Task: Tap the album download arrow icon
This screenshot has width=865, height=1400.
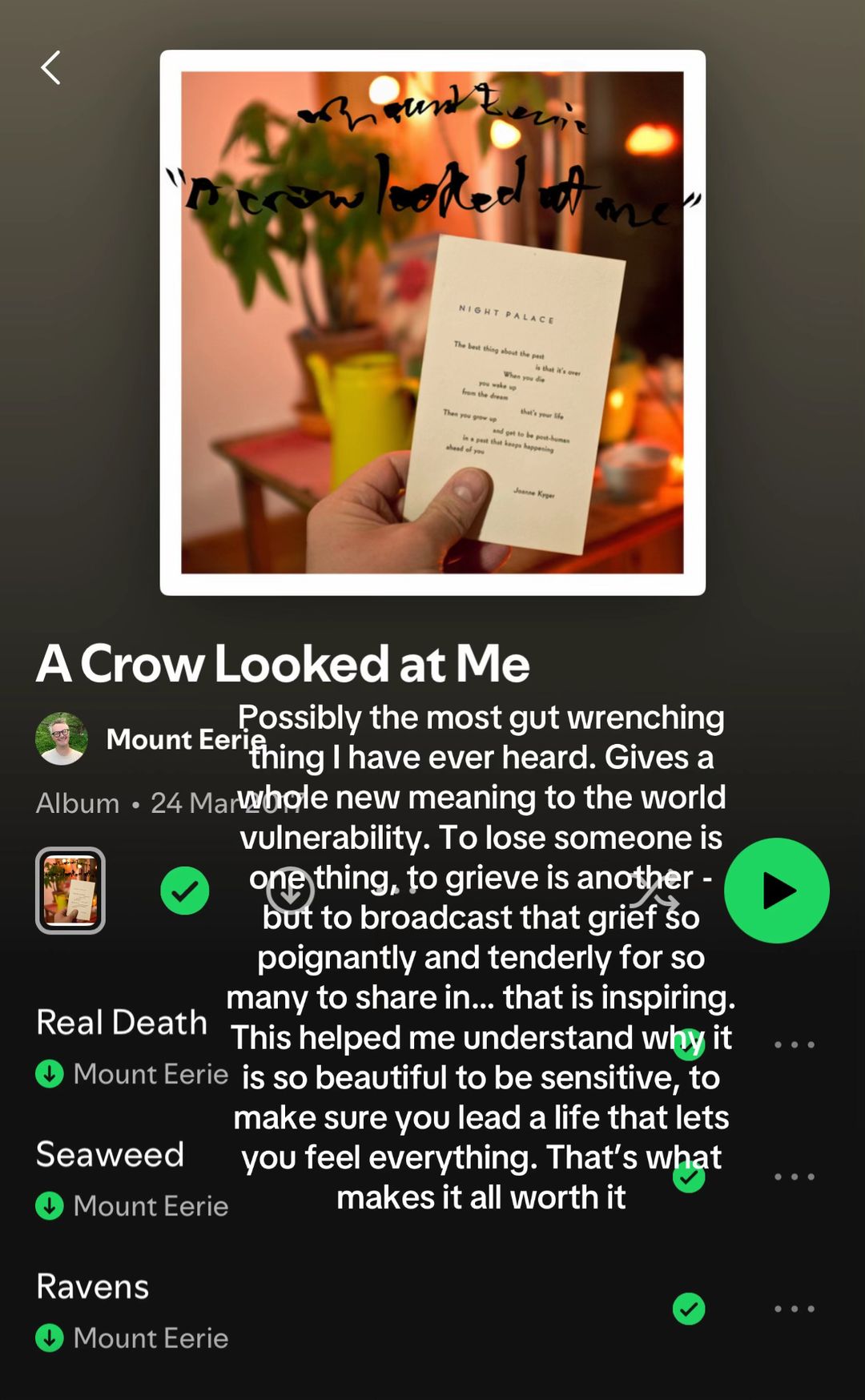Action: coord(290,891)
